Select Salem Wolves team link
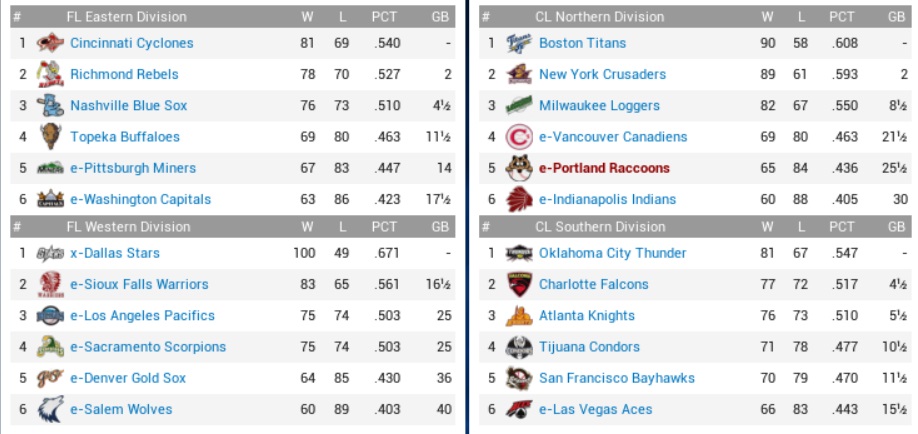The width and height of the screenshot is (918, 434). [121, 409]
